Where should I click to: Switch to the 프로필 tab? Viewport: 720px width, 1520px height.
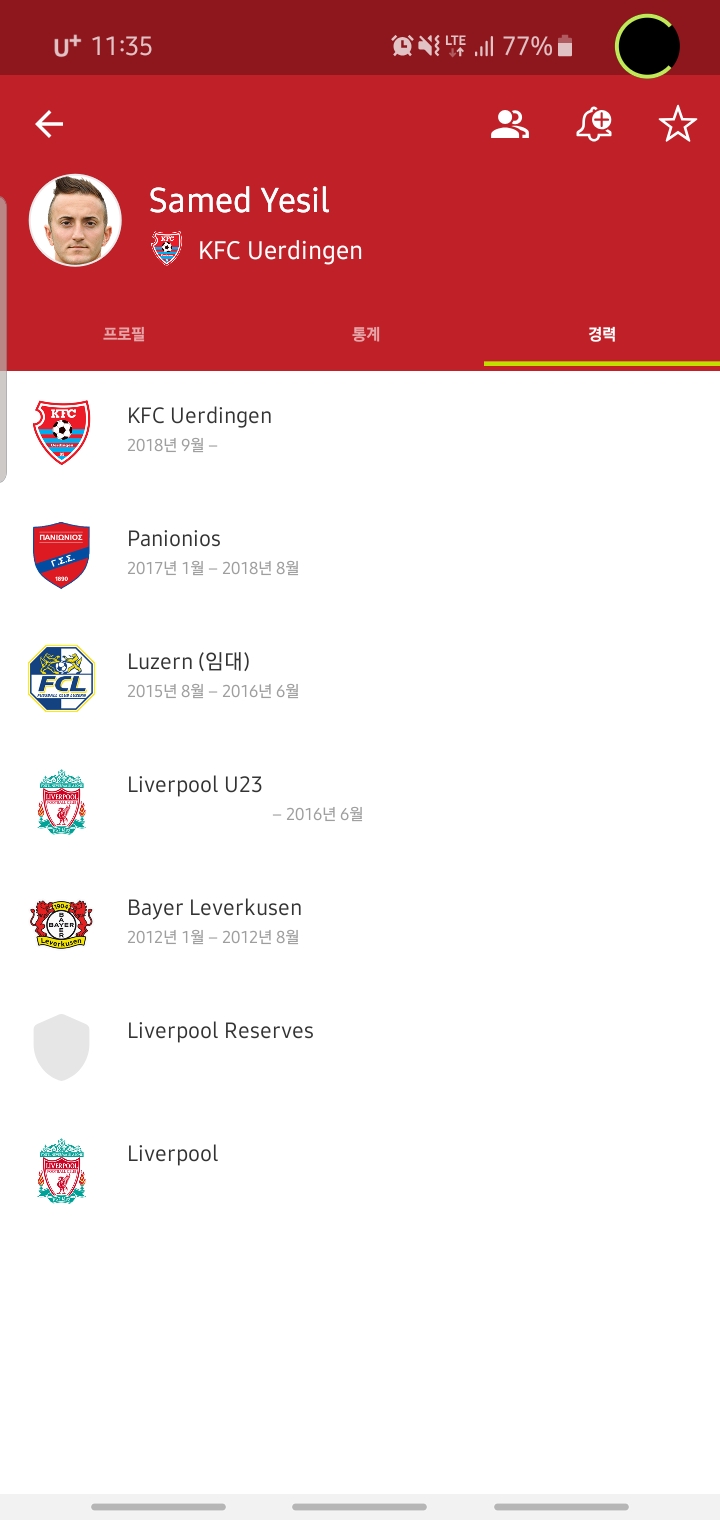[124, 334]
